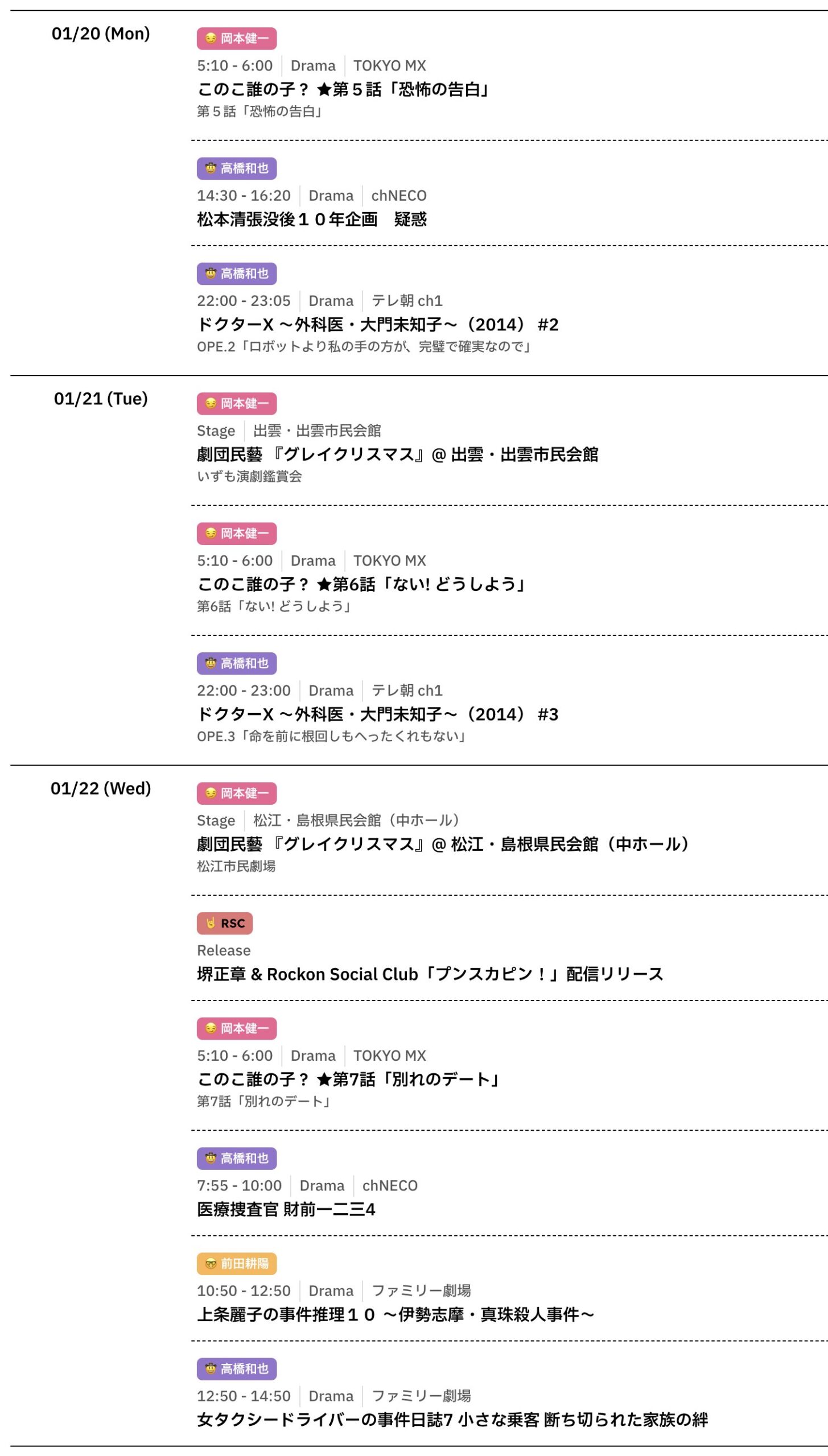828x1456 pixels.
Task: Select the 前田耕陽 tag chip
Action: click(237, 1264)
